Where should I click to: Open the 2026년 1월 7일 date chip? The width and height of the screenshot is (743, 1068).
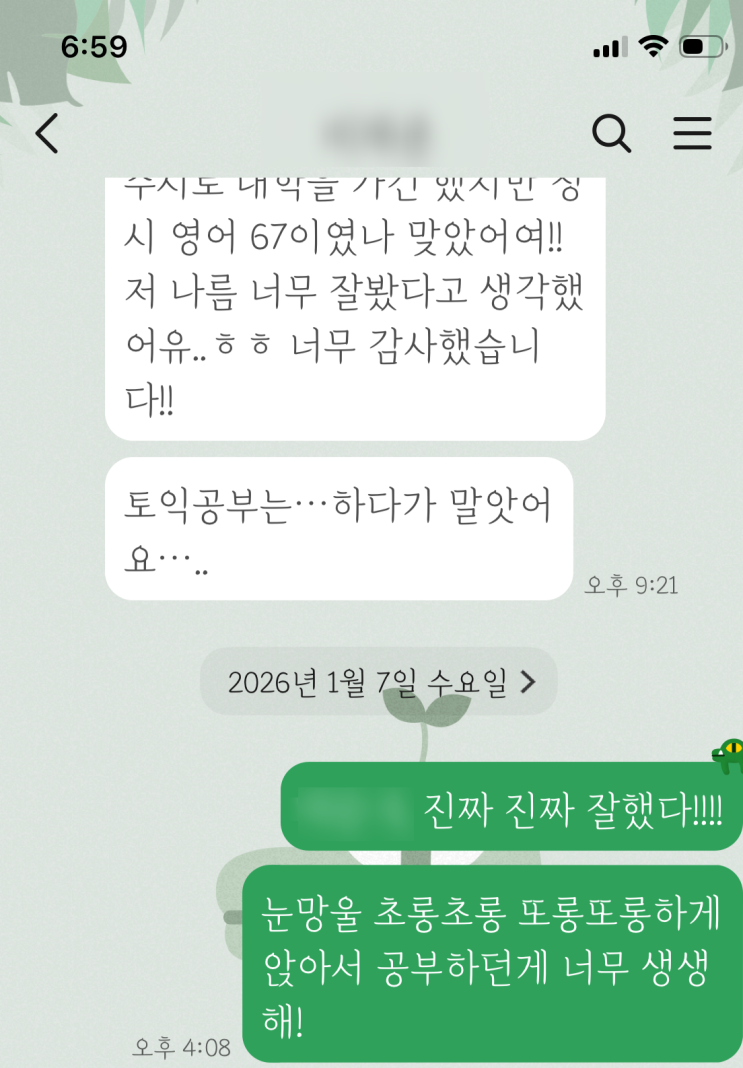tap(380, 683)
